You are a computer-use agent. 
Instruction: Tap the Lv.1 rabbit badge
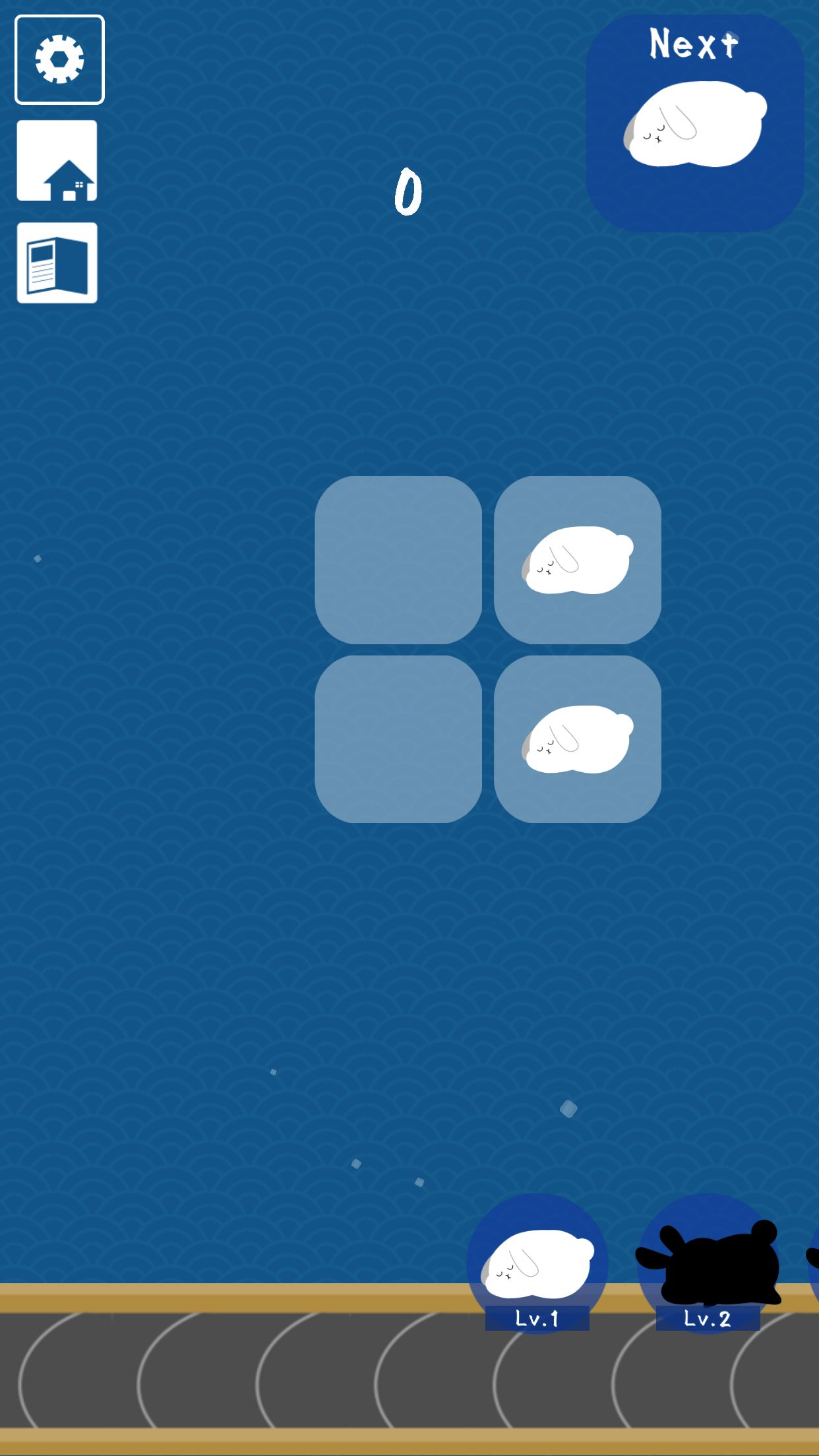pyautogui.click(x=537, y=1263)
